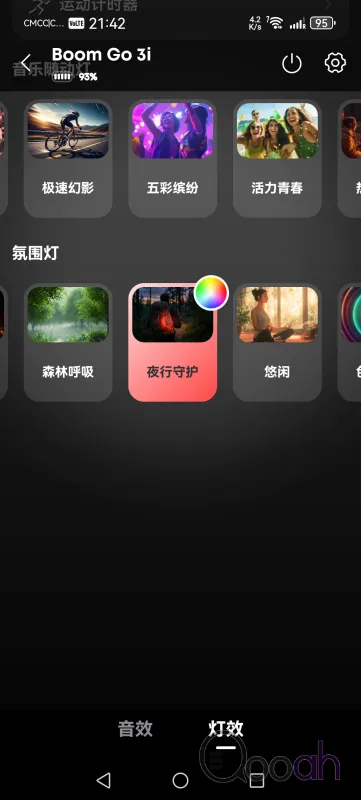
Task: Tap the selected 夜行守护 ambient light card
Action: pyautogui.click(x=172, y=342)
